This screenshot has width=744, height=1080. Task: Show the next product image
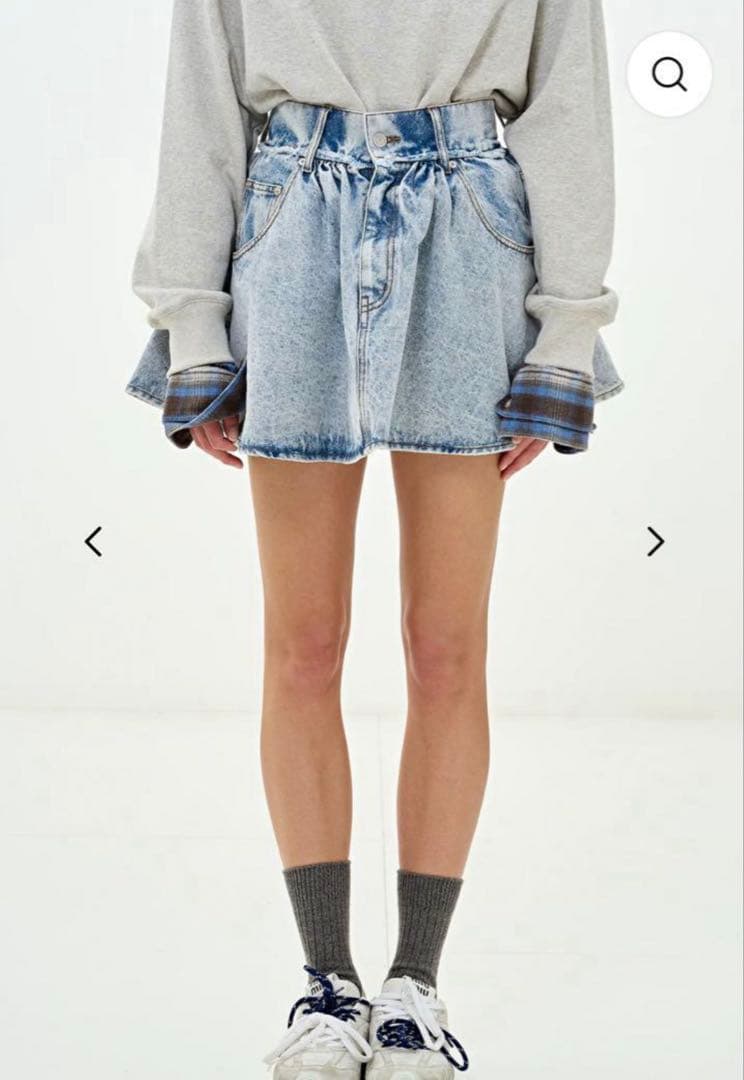click(655, 541)
